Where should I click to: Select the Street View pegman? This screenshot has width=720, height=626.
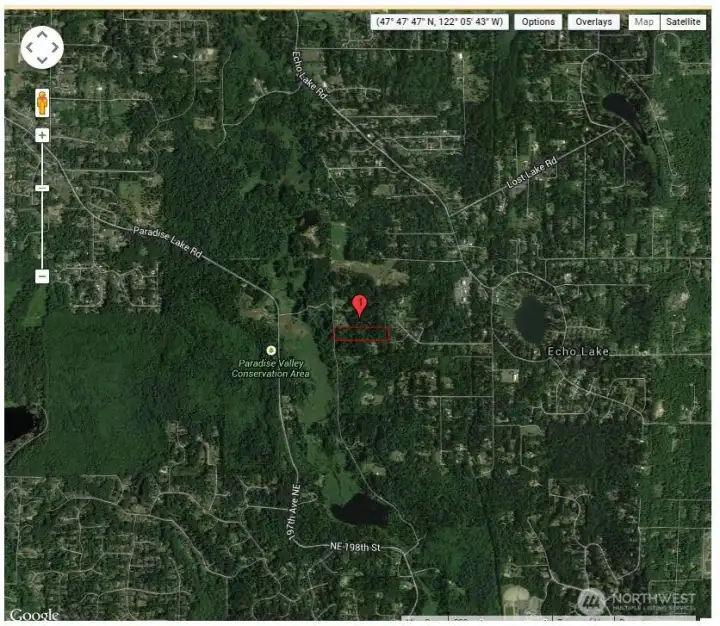(42, 102)
